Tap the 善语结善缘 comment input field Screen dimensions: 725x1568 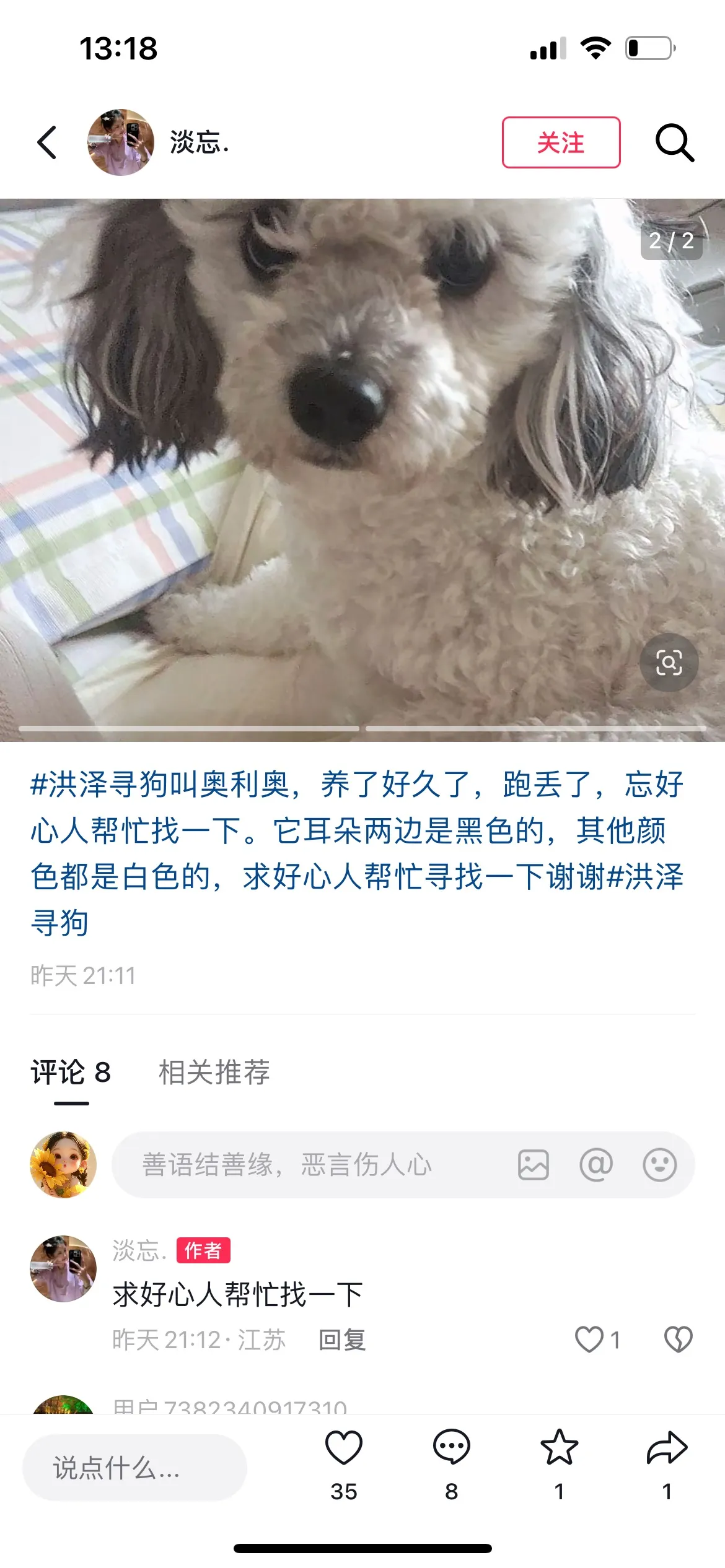(310, 1165)
